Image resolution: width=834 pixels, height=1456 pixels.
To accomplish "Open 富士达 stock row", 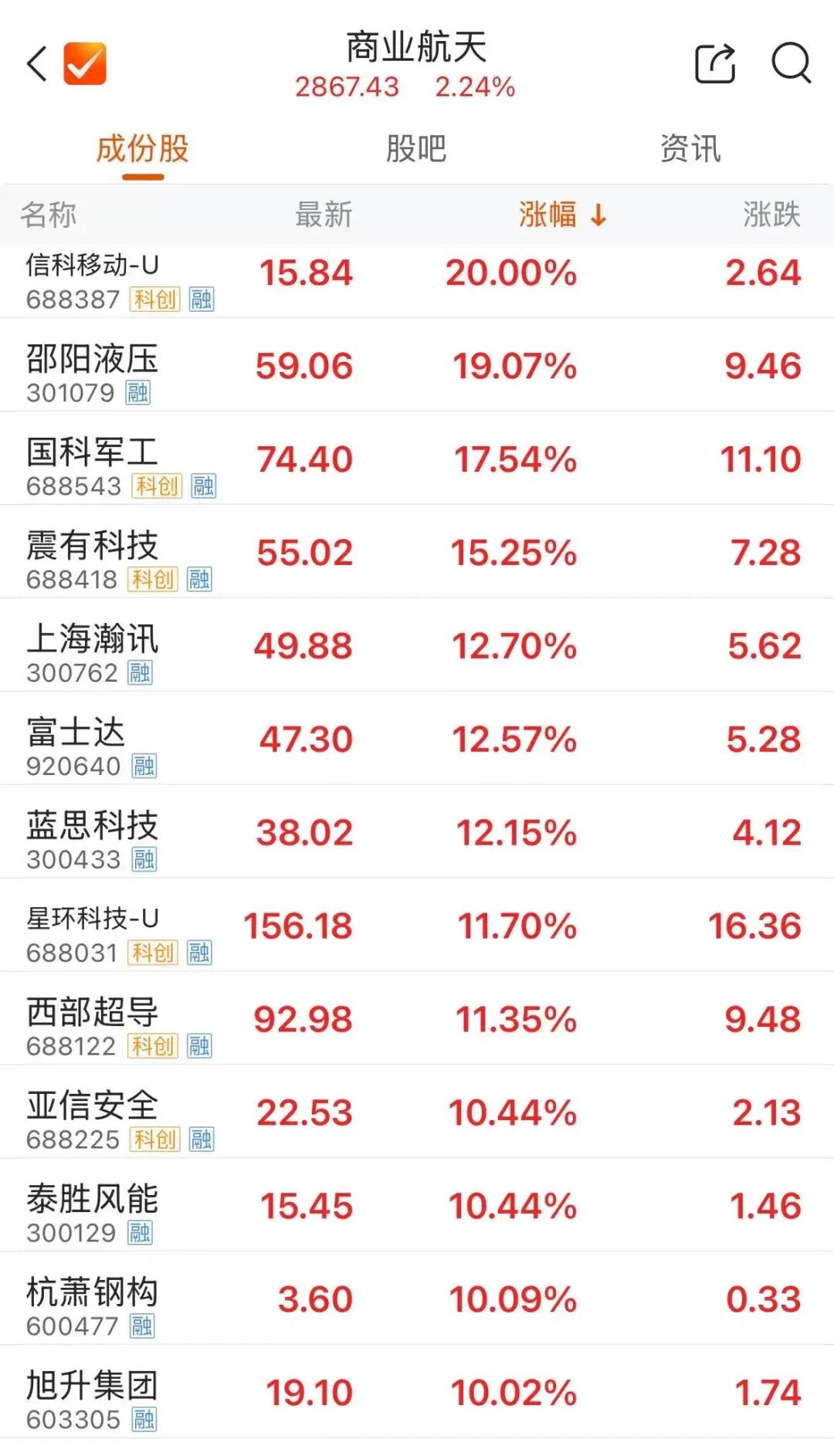I will pos(77,733).
